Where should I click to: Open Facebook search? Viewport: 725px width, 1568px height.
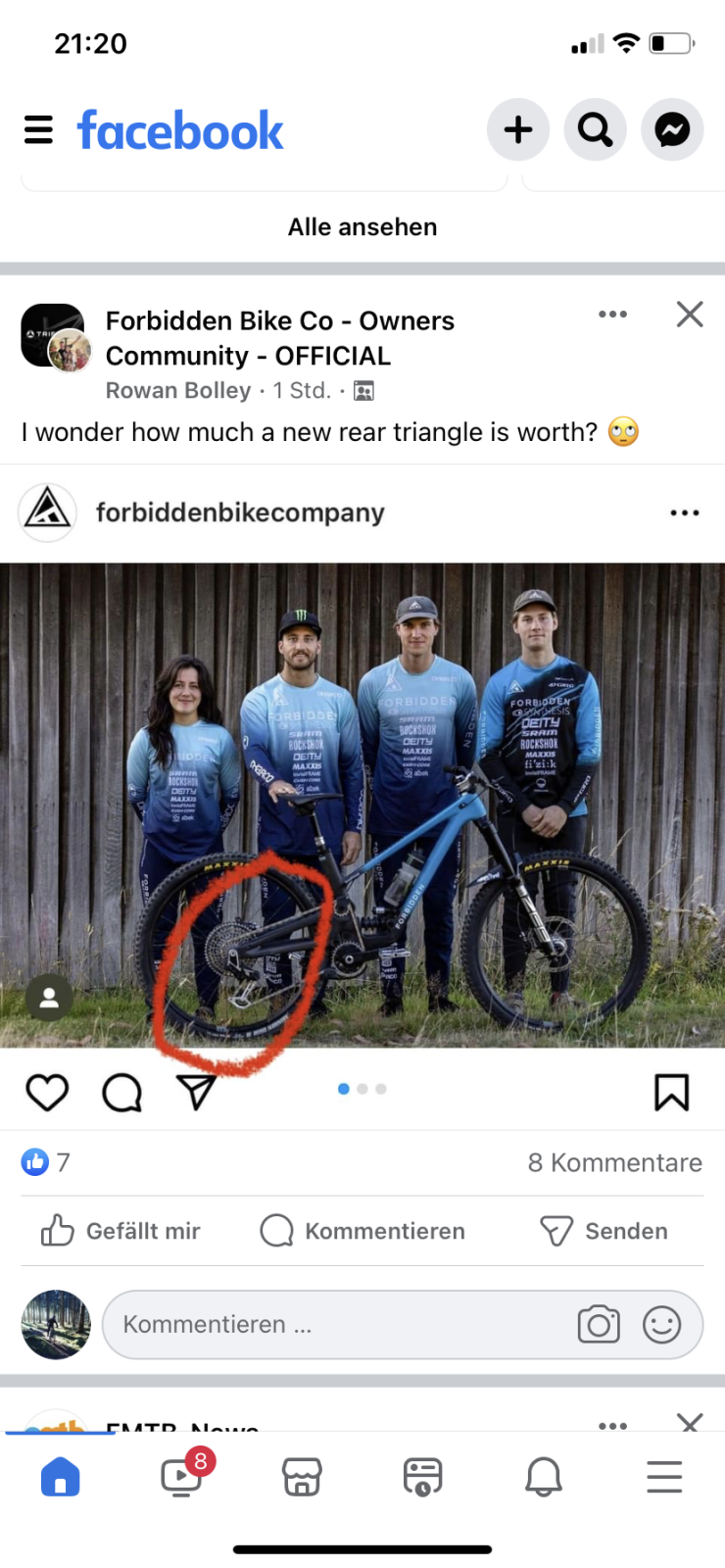[595, 129]
